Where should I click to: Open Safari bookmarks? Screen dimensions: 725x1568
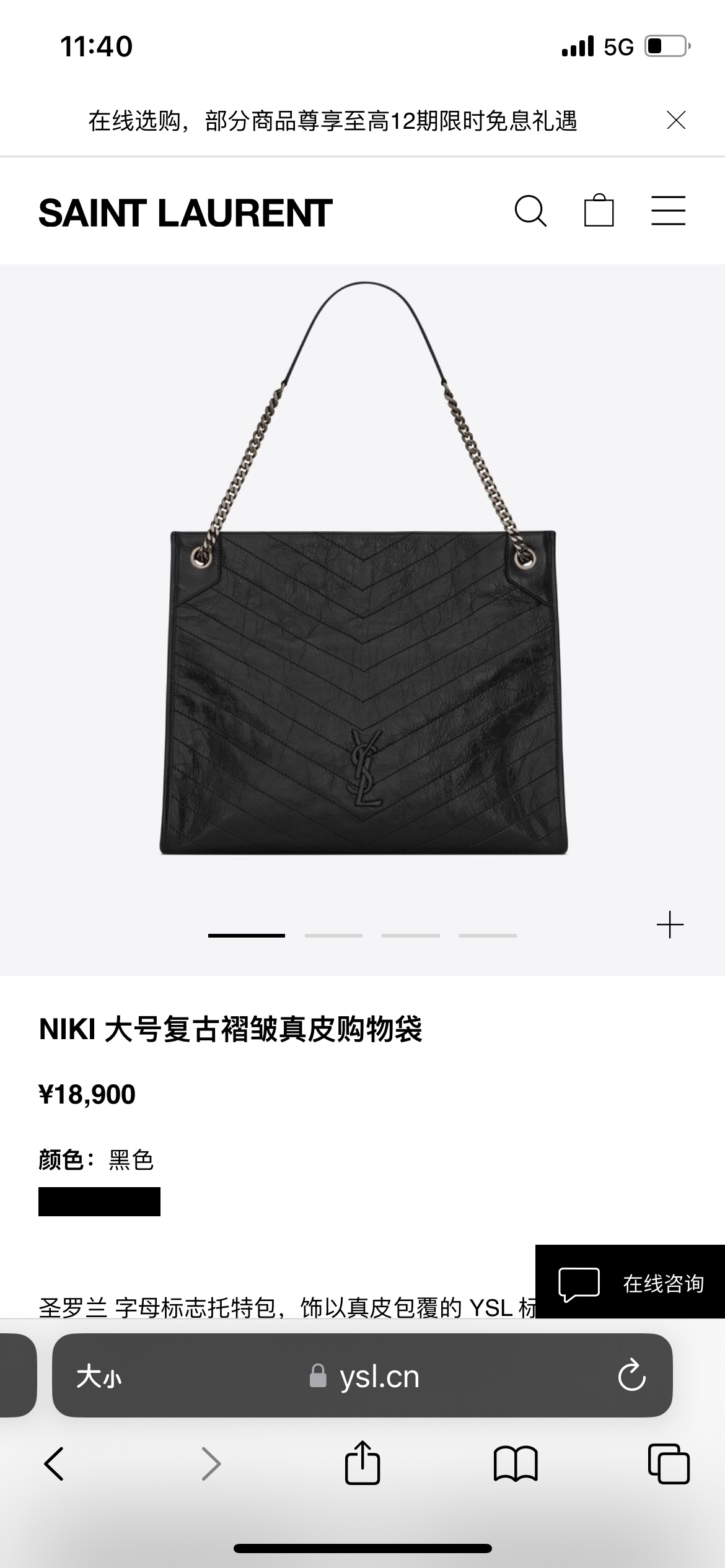[516, 1464]
